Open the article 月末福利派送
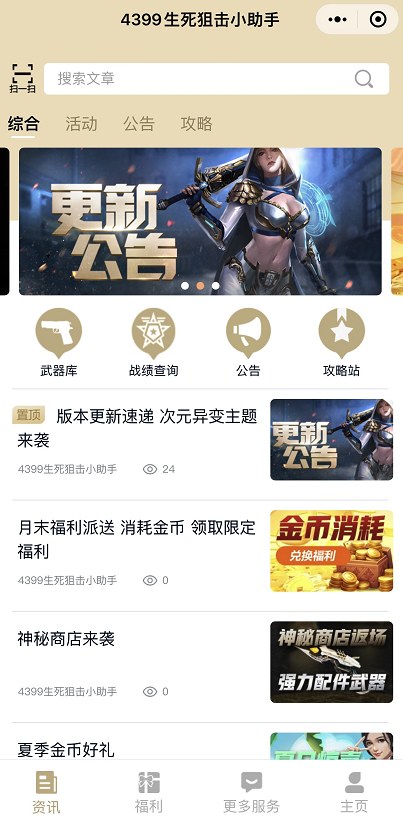The height and width of the screenshot is (821, 403). [200, 551]
